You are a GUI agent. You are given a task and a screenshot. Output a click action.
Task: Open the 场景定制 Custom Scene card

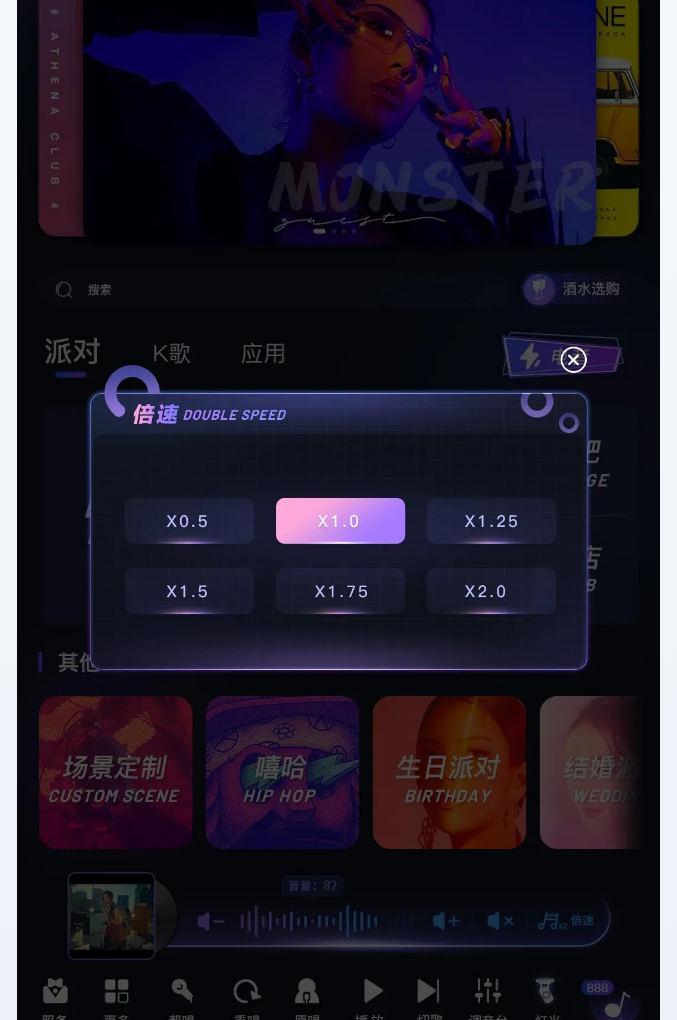point(115,772)
